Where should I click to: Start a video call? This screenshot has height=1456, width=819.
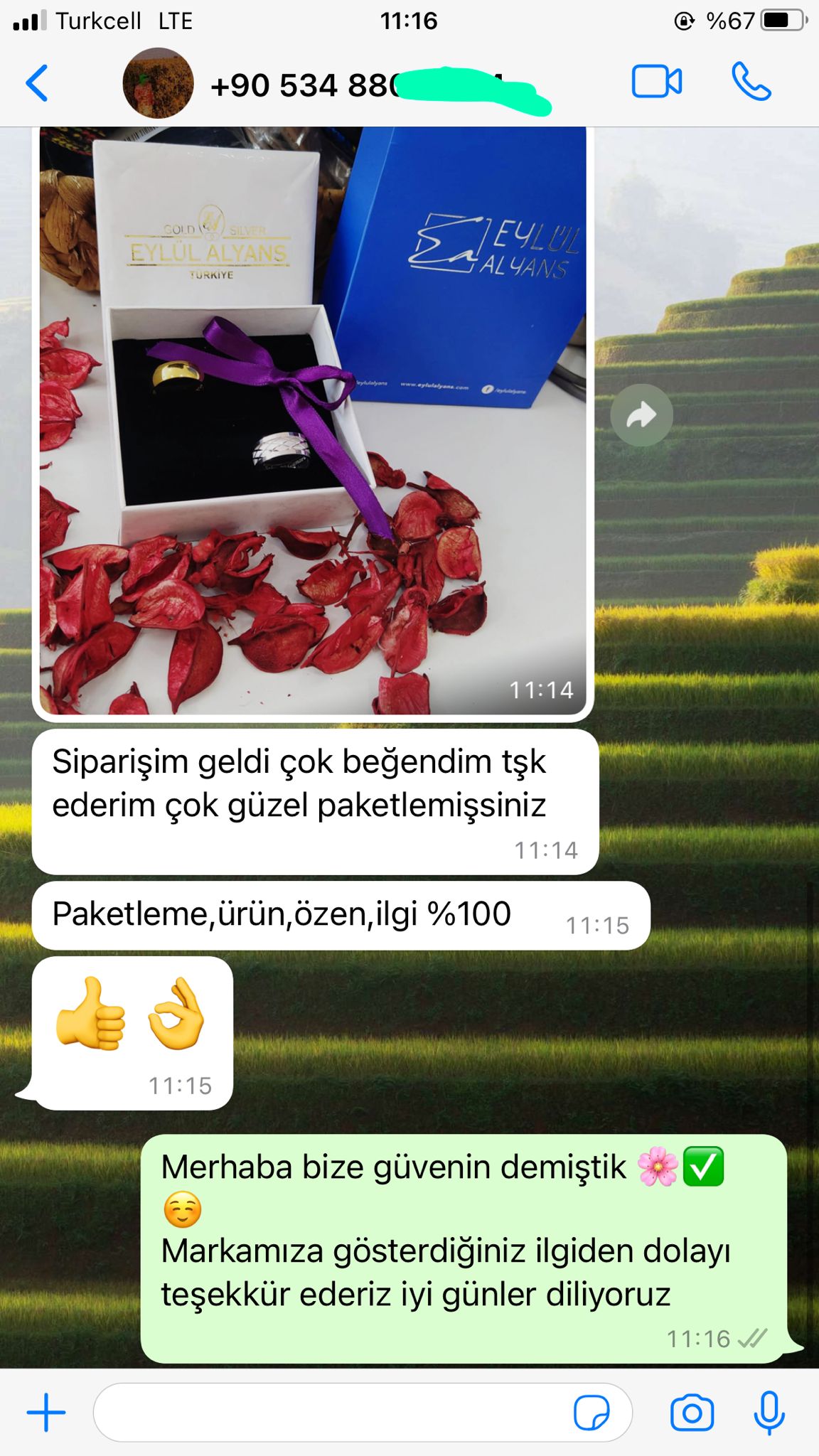[656, 82]
